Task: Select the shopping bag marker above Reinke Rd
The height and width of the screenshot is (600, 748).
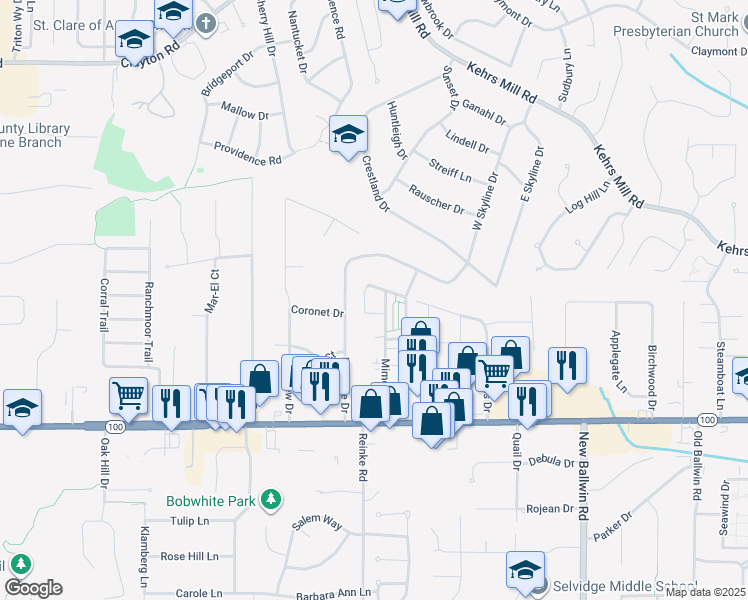Action: pos(371,406)
